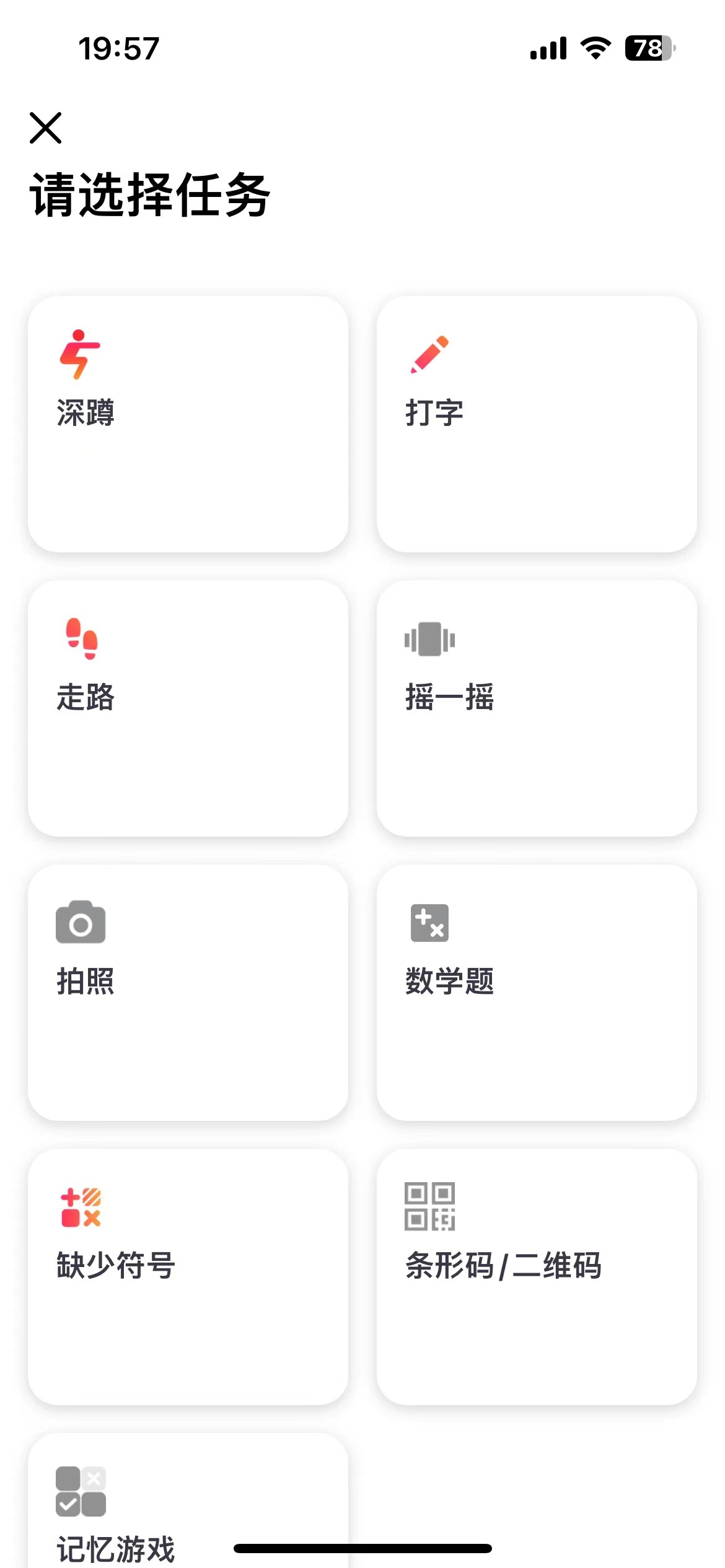Tap the vibrating phone icon for shake task

click(x=429, y=639)
